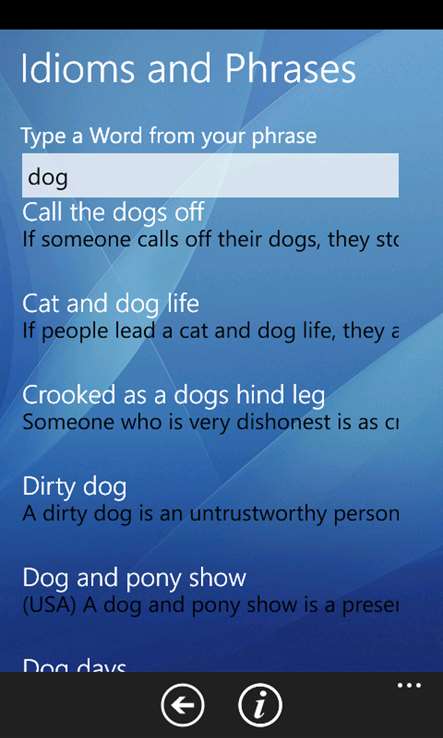Open the Call the dogs off idiom
443x738 pixels.
(x=210, y=226)
